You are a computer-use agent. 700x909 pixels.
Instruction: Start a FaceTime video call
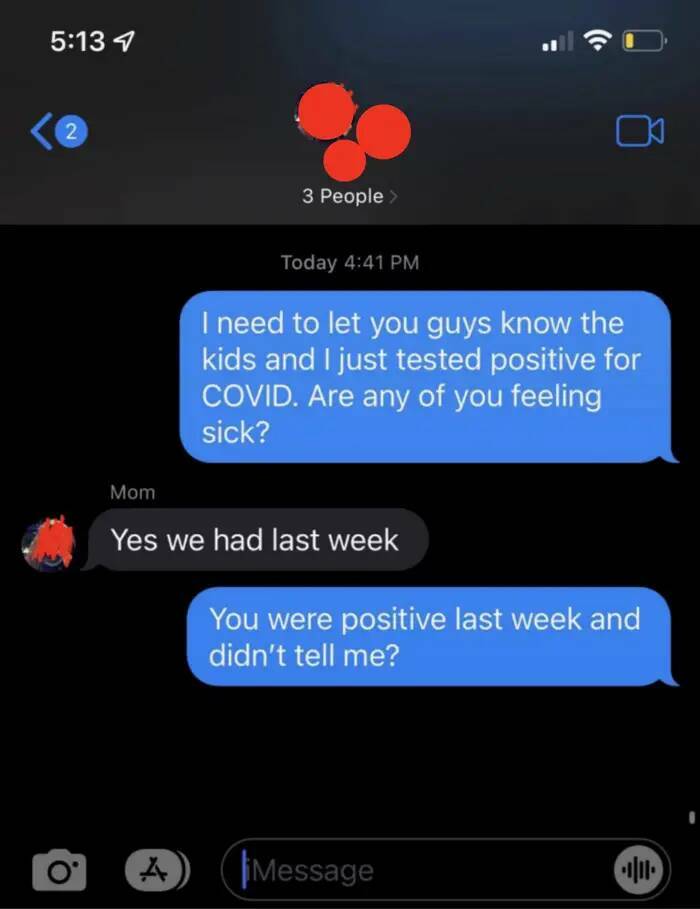639,131
